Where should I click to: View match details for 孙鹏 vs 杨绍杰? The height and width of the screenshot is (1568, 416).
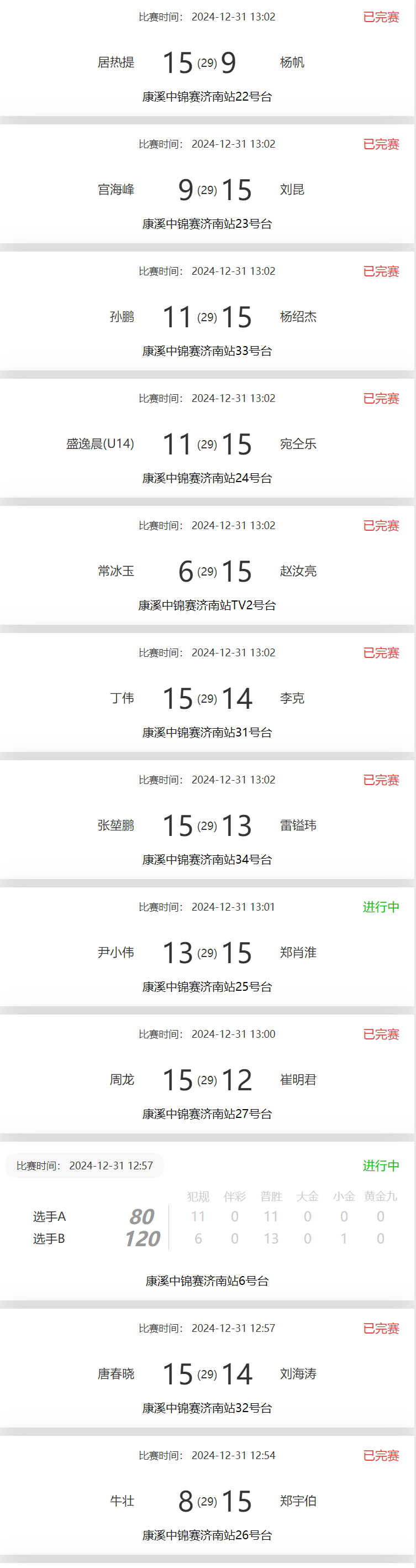[207, 316]
